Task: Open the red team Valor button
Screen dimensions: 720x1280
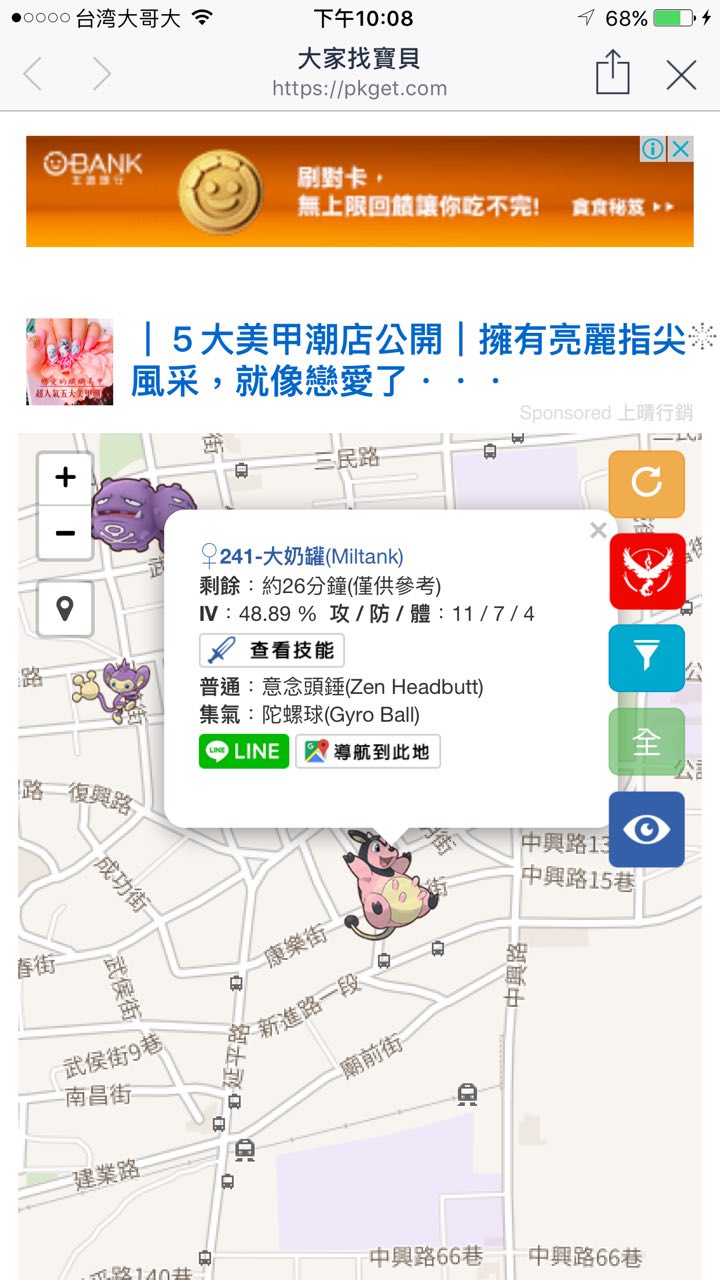Action: (x=647, y=571)
